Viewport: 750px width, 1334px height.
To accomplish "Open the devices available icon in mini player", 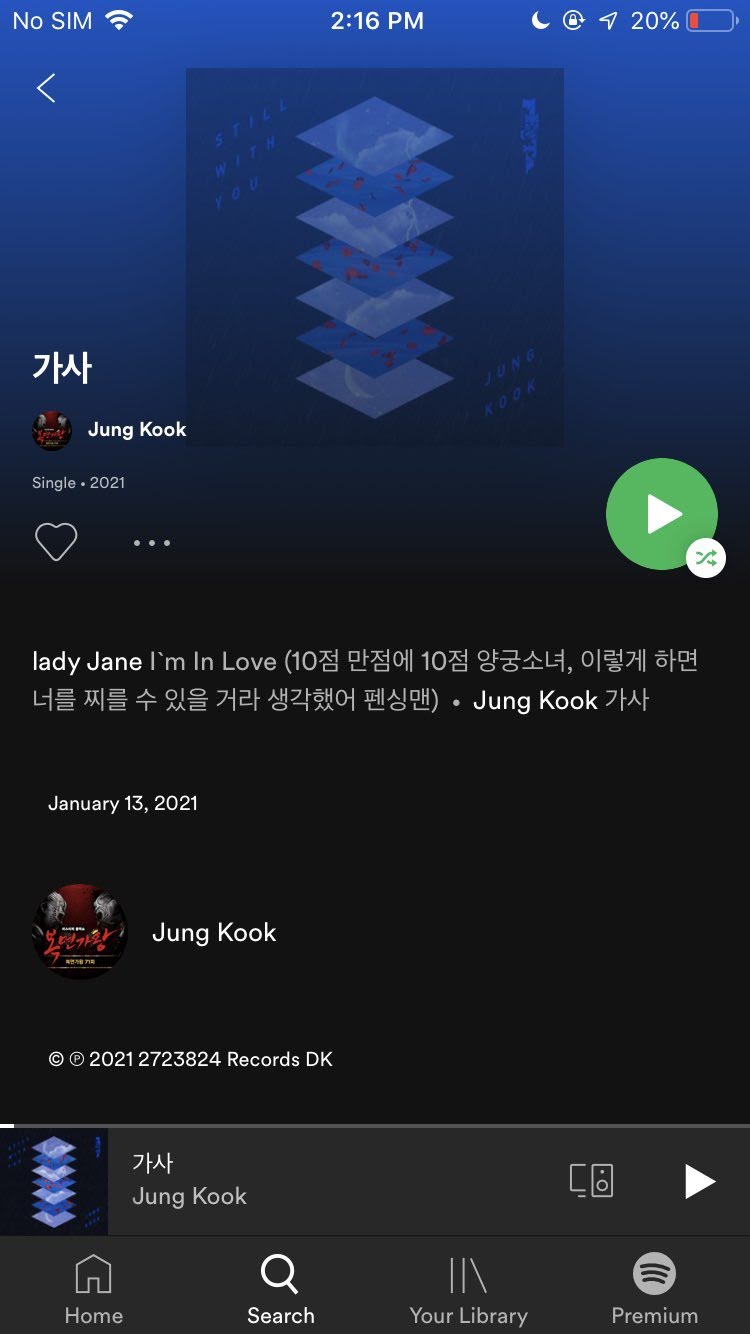I will coord(591,1181).
